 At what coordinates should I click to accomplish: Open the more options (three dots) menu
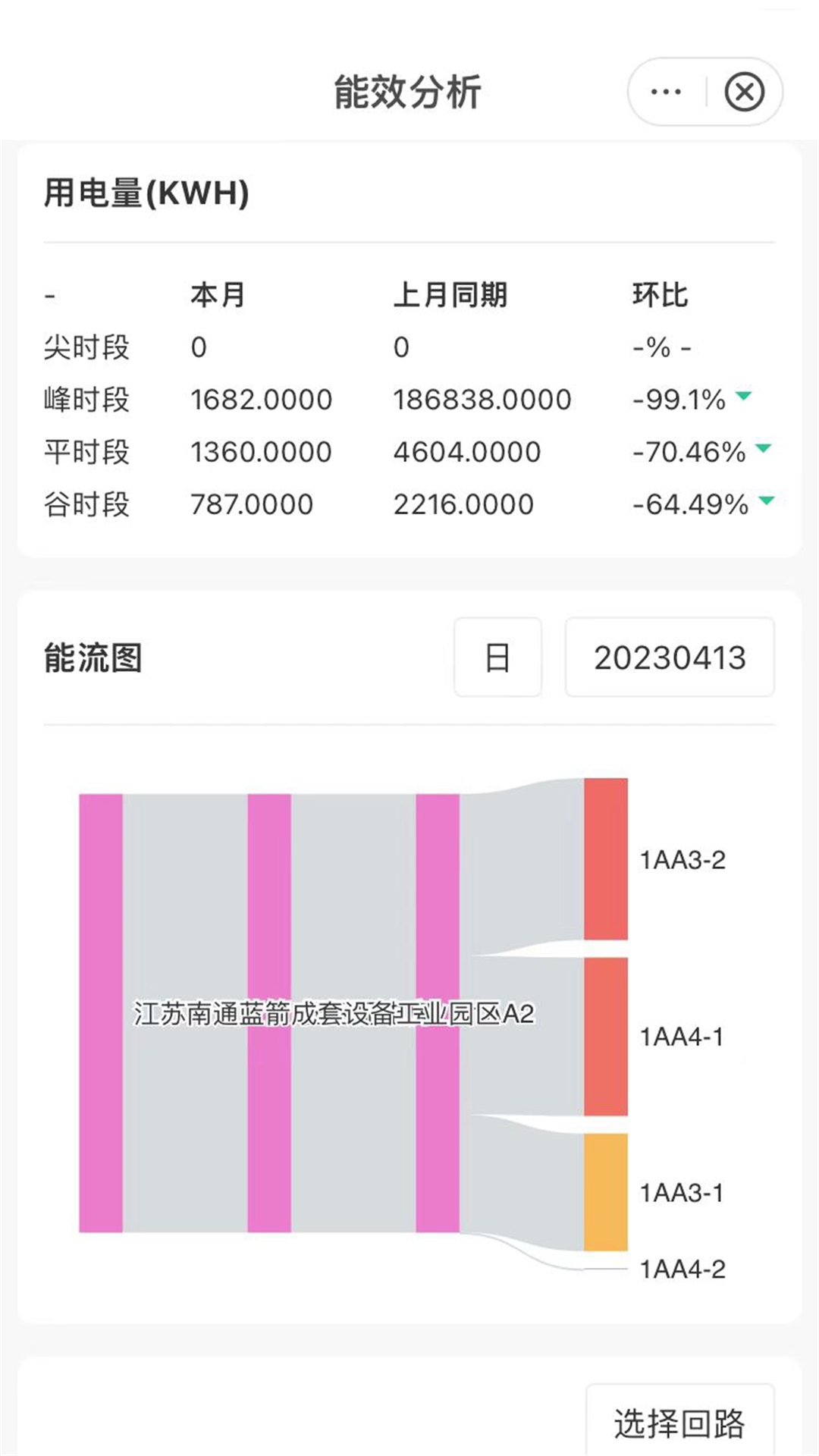[x=664, y=91]
